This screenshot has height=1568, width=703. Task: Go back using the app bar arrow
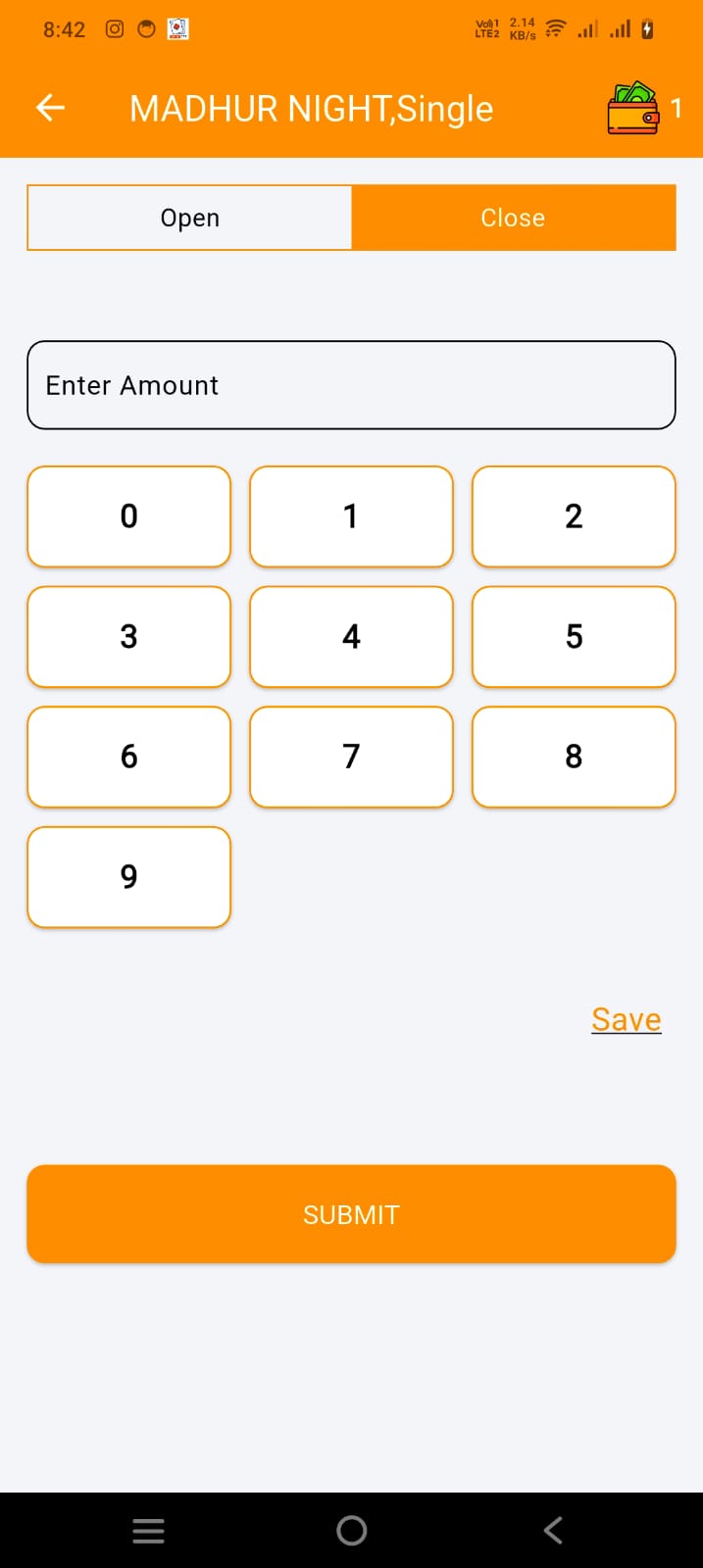pos(50,108)
